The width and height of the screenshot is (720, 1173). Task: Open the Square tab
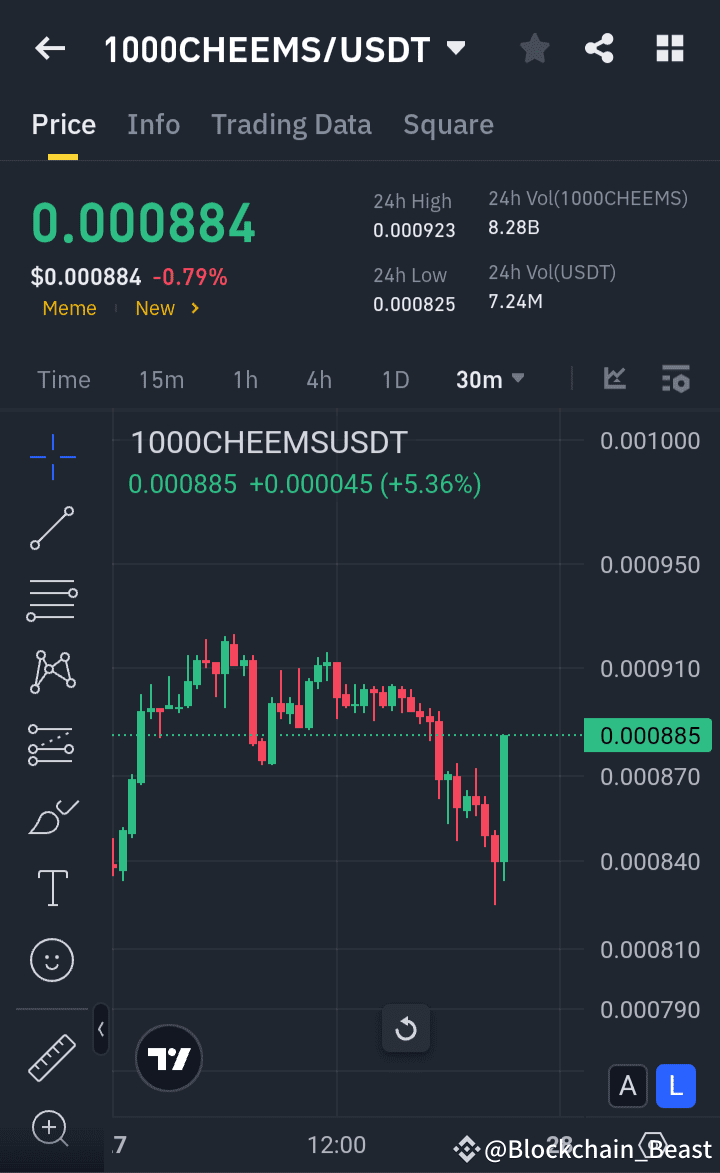[x=448, y=124]
